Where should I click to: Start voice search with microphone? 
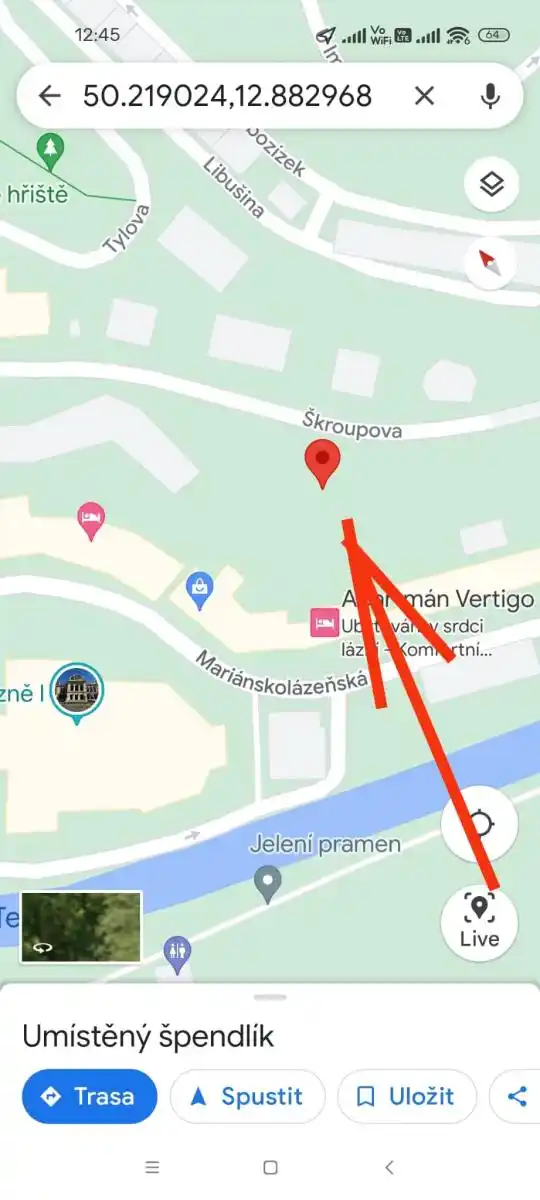[490, 96]
